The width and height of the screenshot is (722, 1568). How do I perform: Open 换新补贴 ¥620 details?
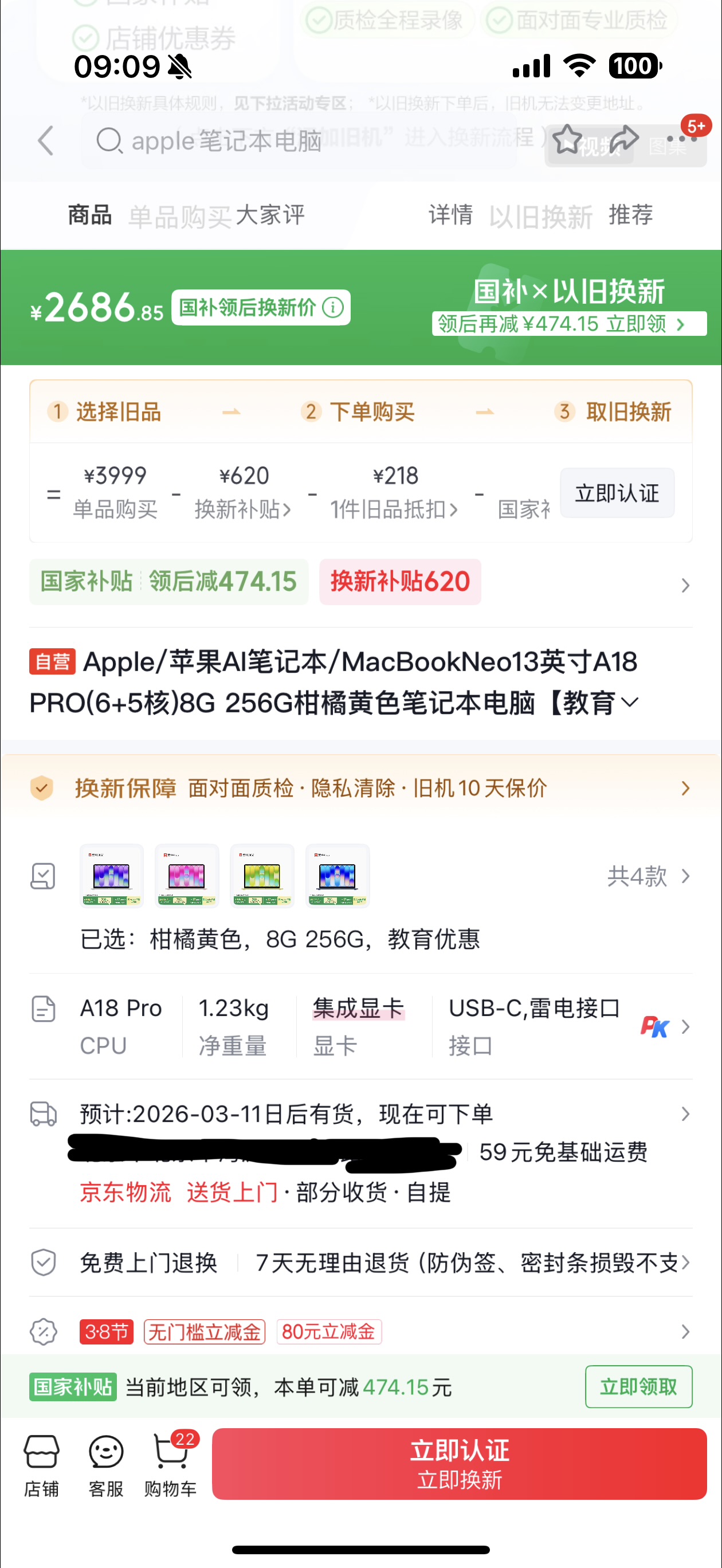[x=243, y=492]
